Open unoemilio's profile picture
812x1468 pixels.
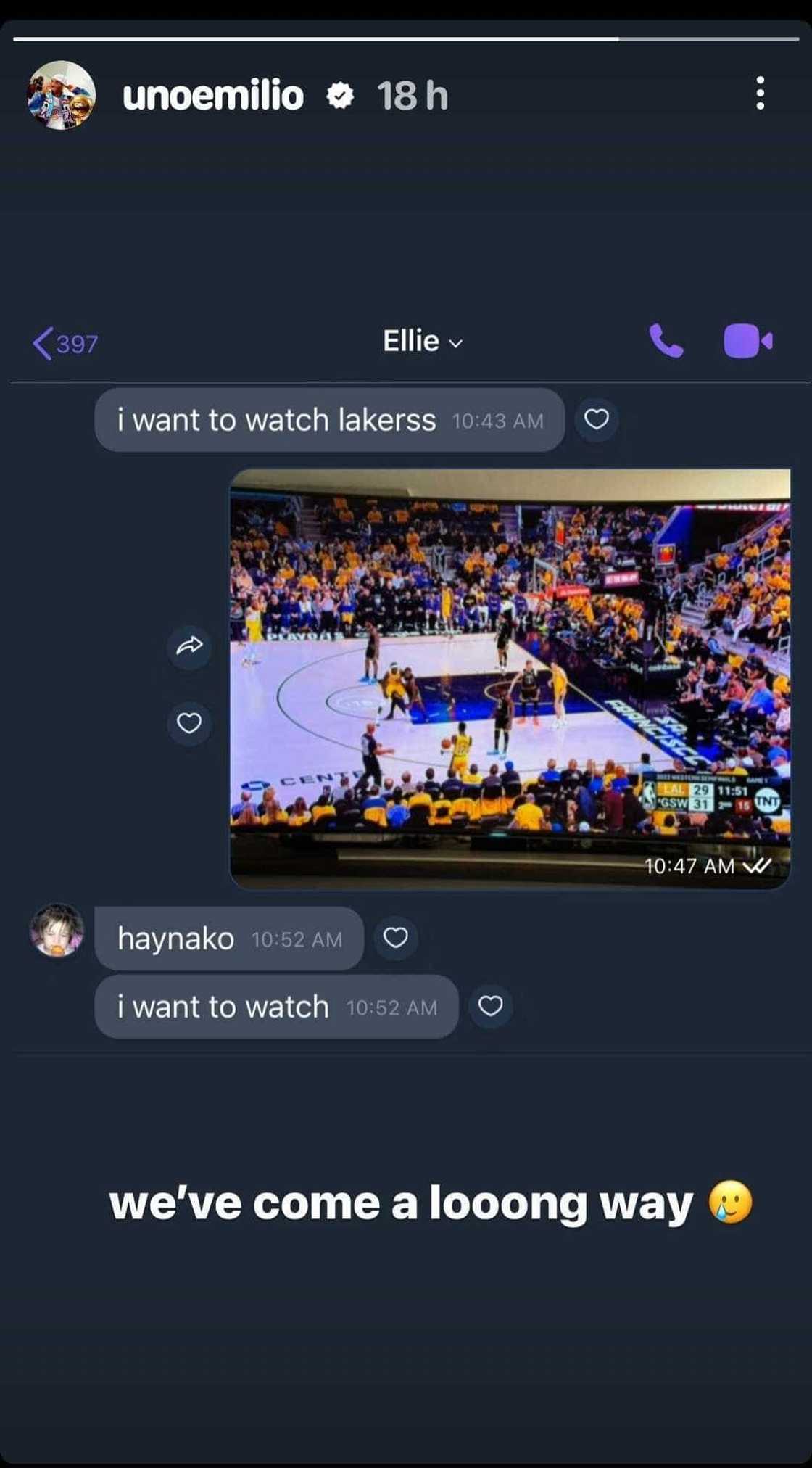point(61,95)
